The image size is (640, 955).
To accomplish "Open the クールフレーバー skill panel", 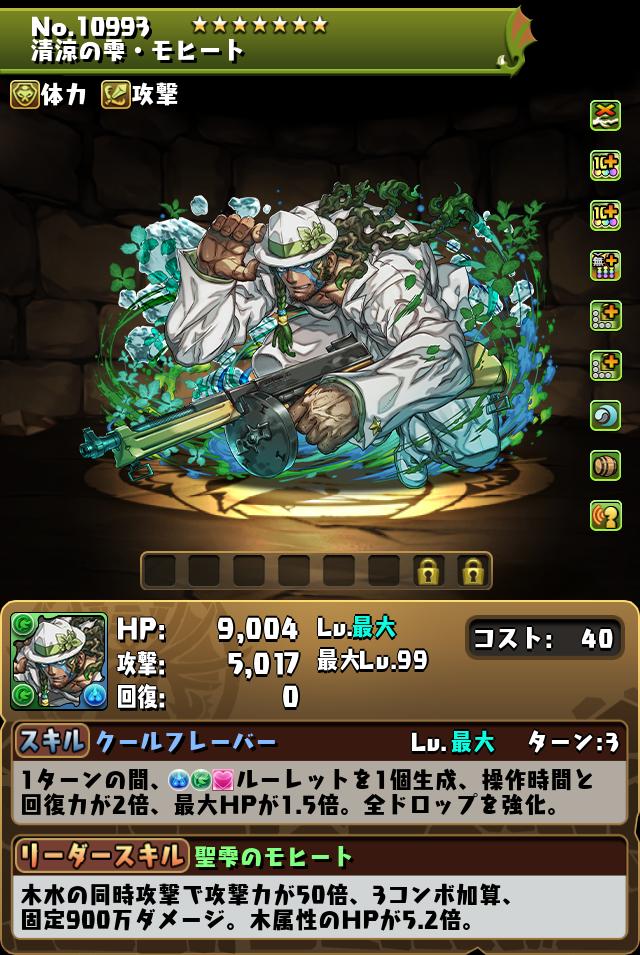I will coord(320,772).
